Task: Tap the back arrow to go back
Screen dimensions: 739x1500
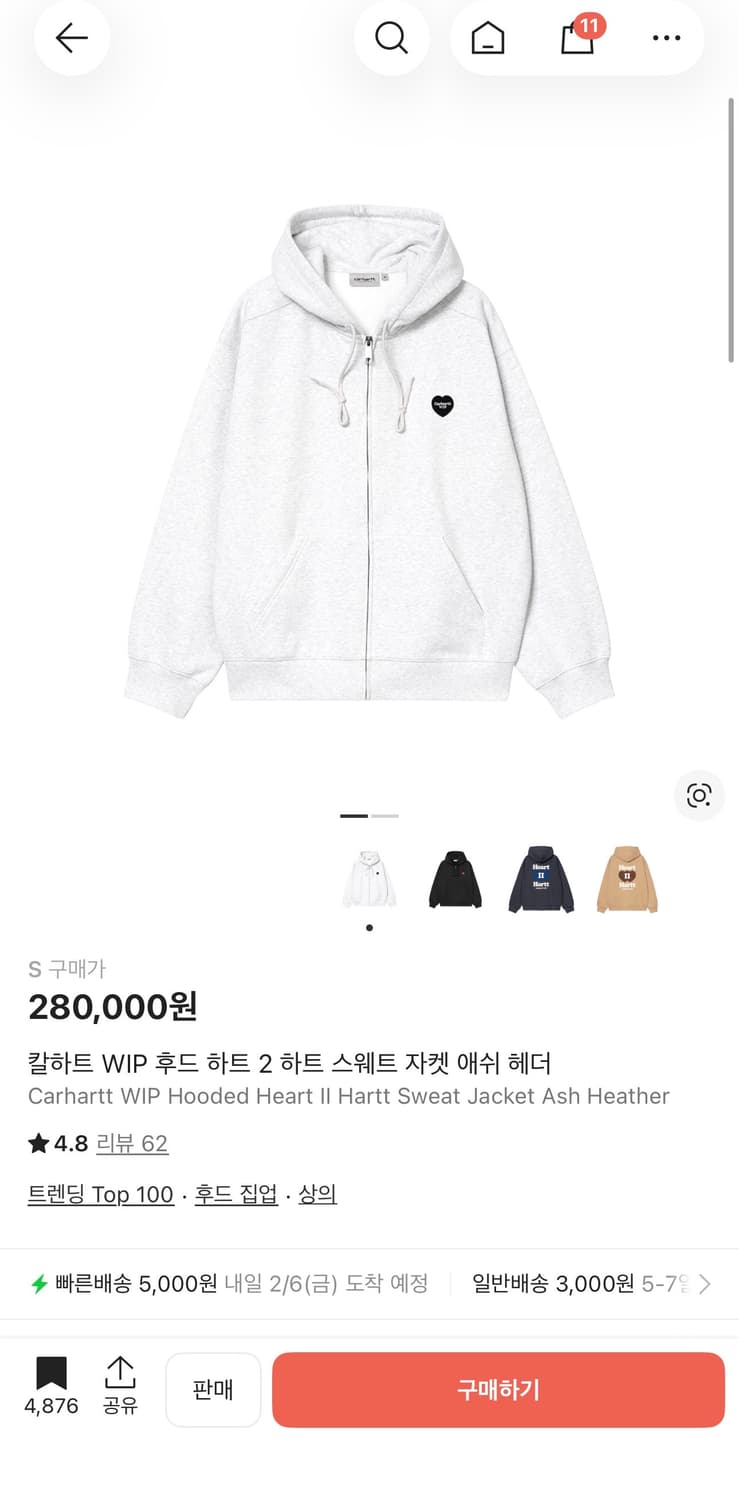Action: pos(71,37)
